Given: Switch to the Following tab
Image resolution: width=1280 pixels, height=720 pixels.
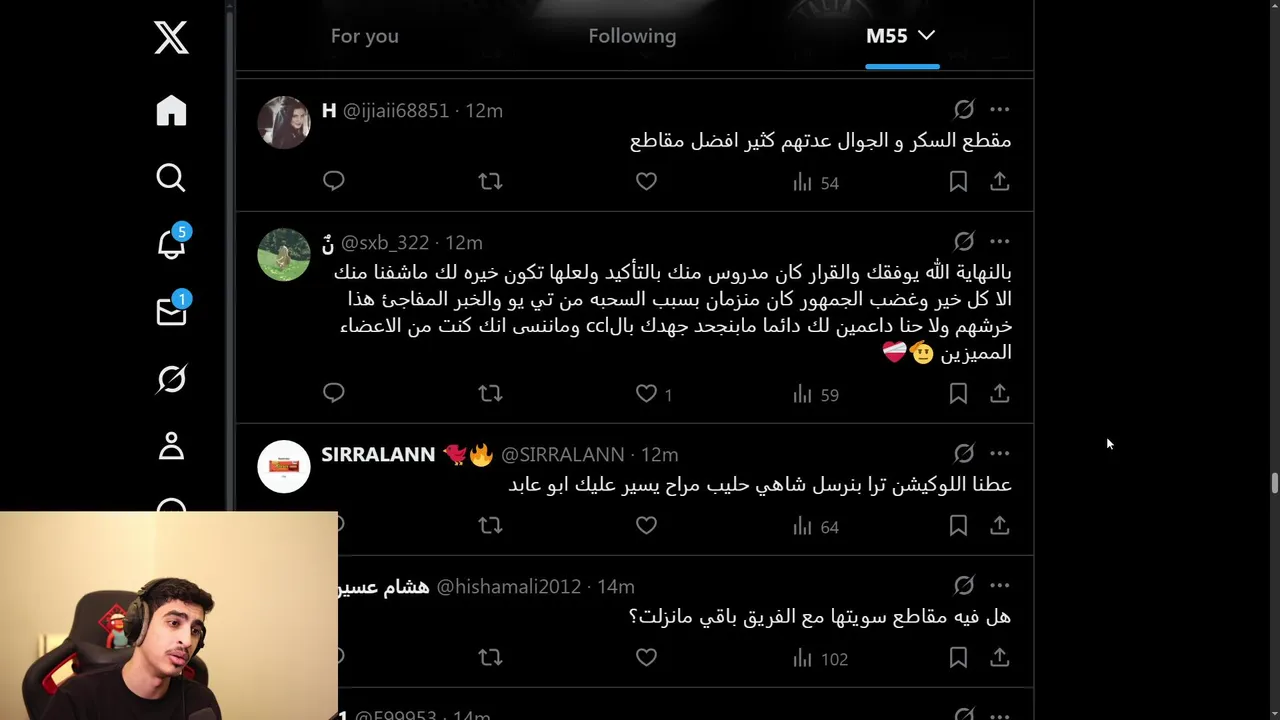Looking at the screenshot, I should point(632,36).
